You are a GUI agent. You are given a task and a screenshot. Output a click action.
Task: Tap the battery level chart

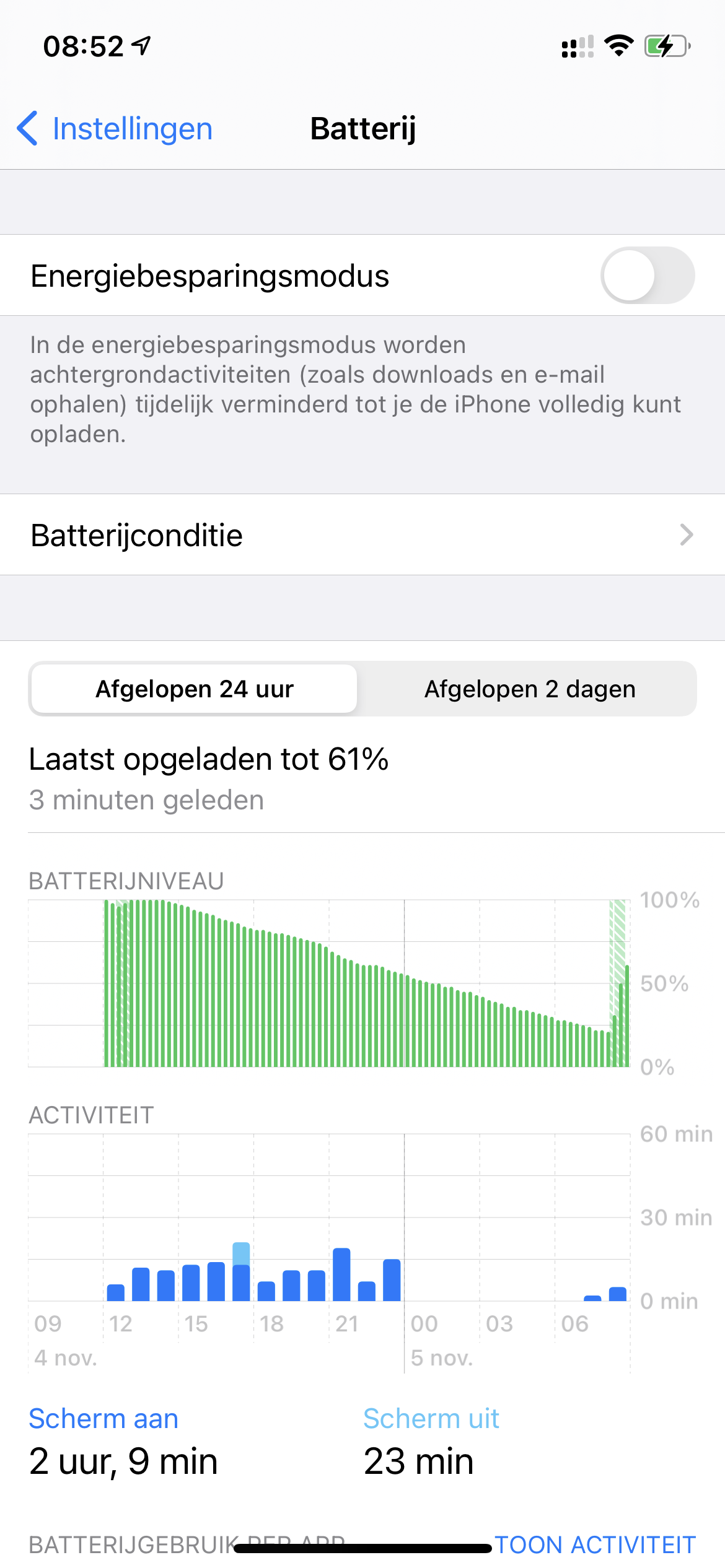tap(366, 983)
